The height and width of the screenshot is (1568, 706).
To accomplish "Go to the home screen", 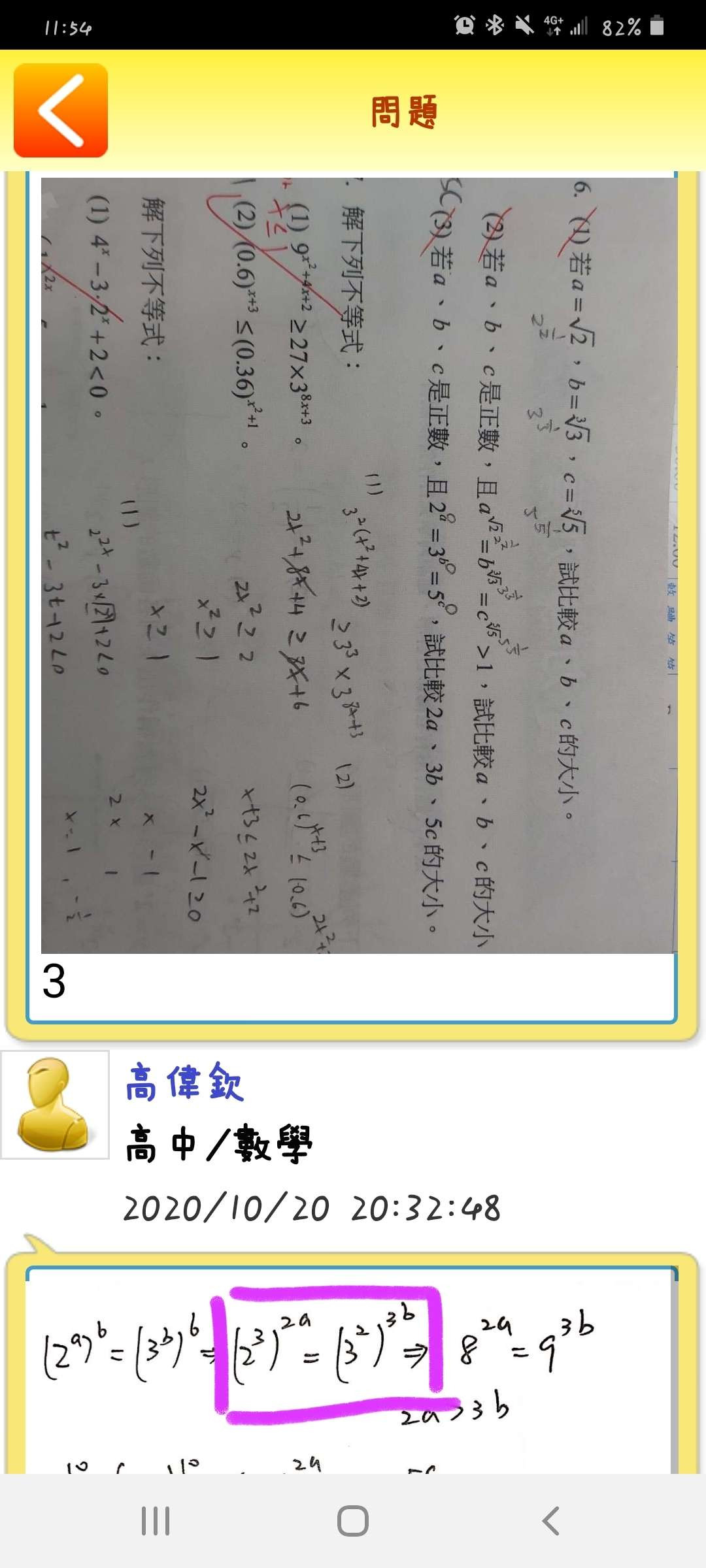I will 353,1521.
